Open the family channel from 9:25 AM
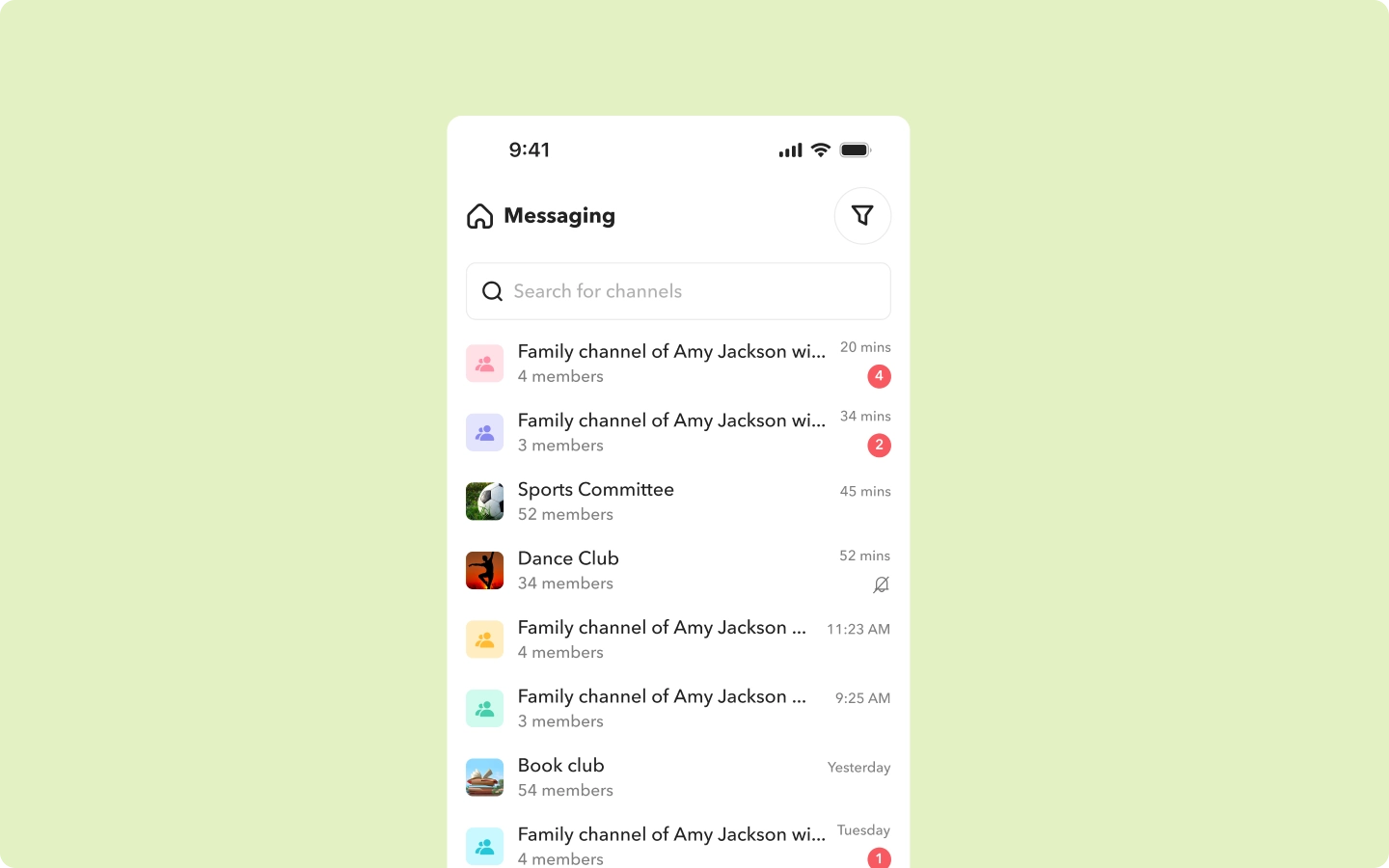Viewport: 1389px width, 868px height. pyautogui.click(x=662, y=708)
